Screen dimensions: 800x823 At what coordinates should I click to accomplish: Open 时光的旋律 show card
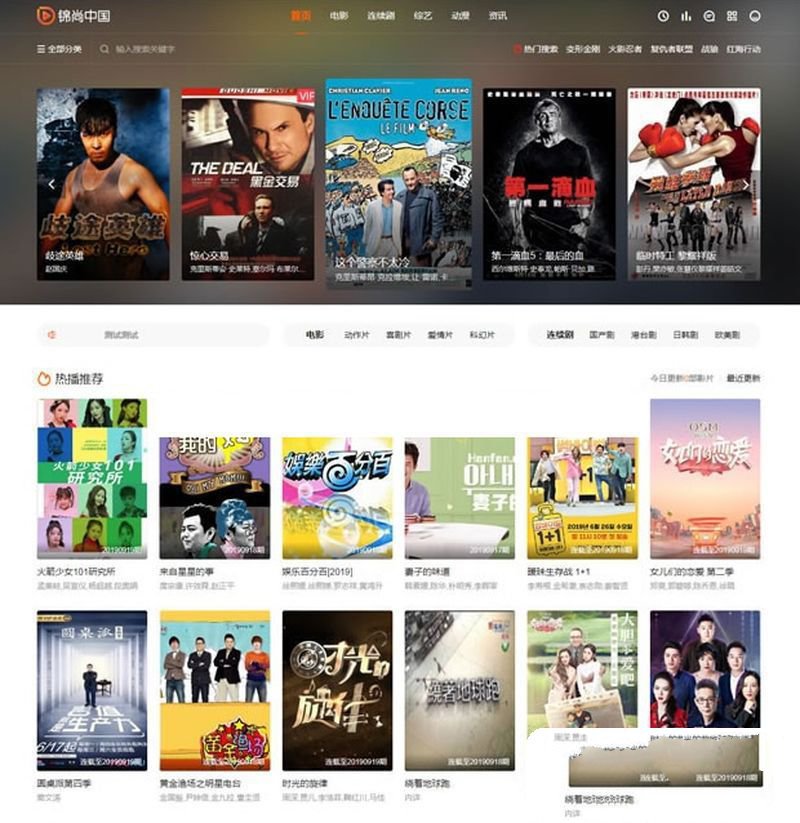click(x=337, y=690)
